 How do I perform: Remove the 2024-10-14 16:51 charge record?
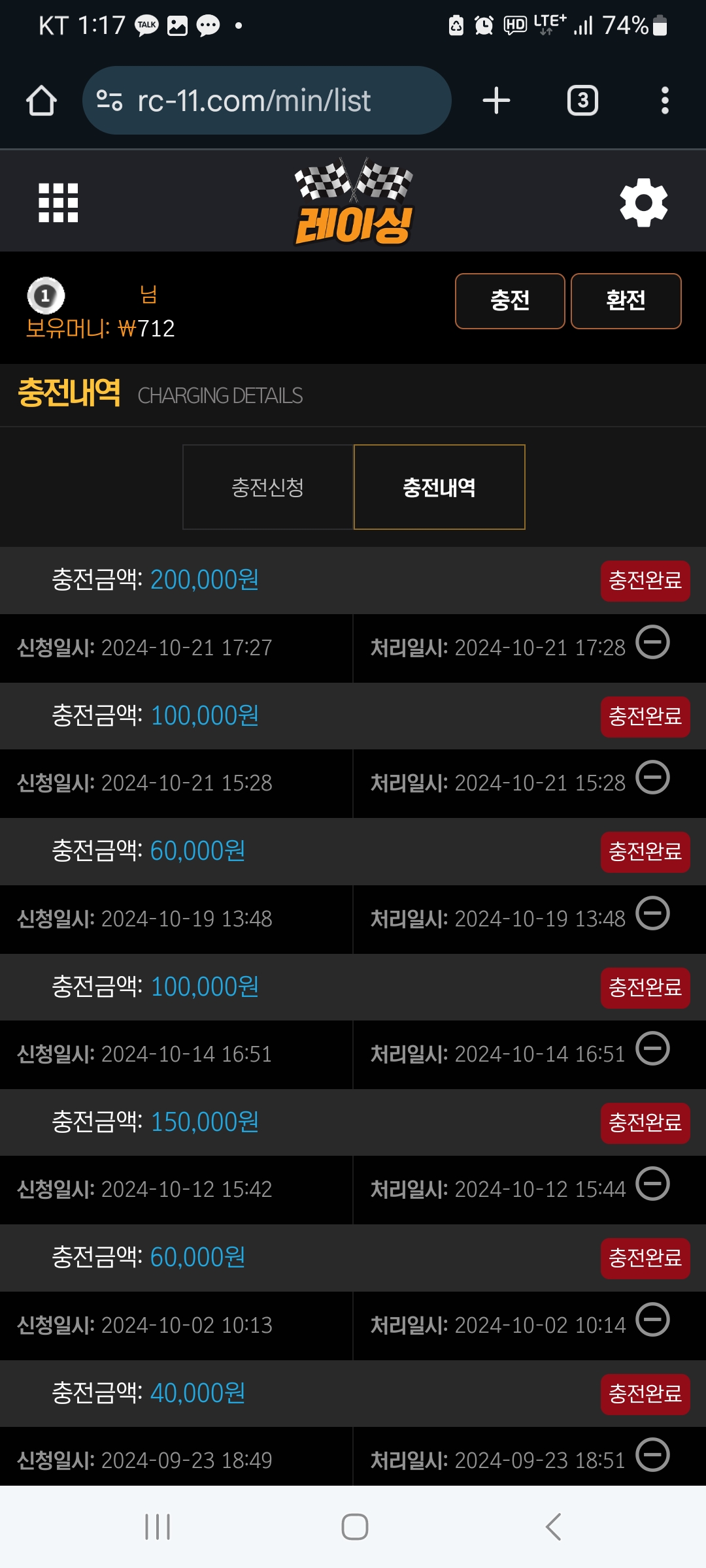pyautogui.click(x=653, y=1049)
